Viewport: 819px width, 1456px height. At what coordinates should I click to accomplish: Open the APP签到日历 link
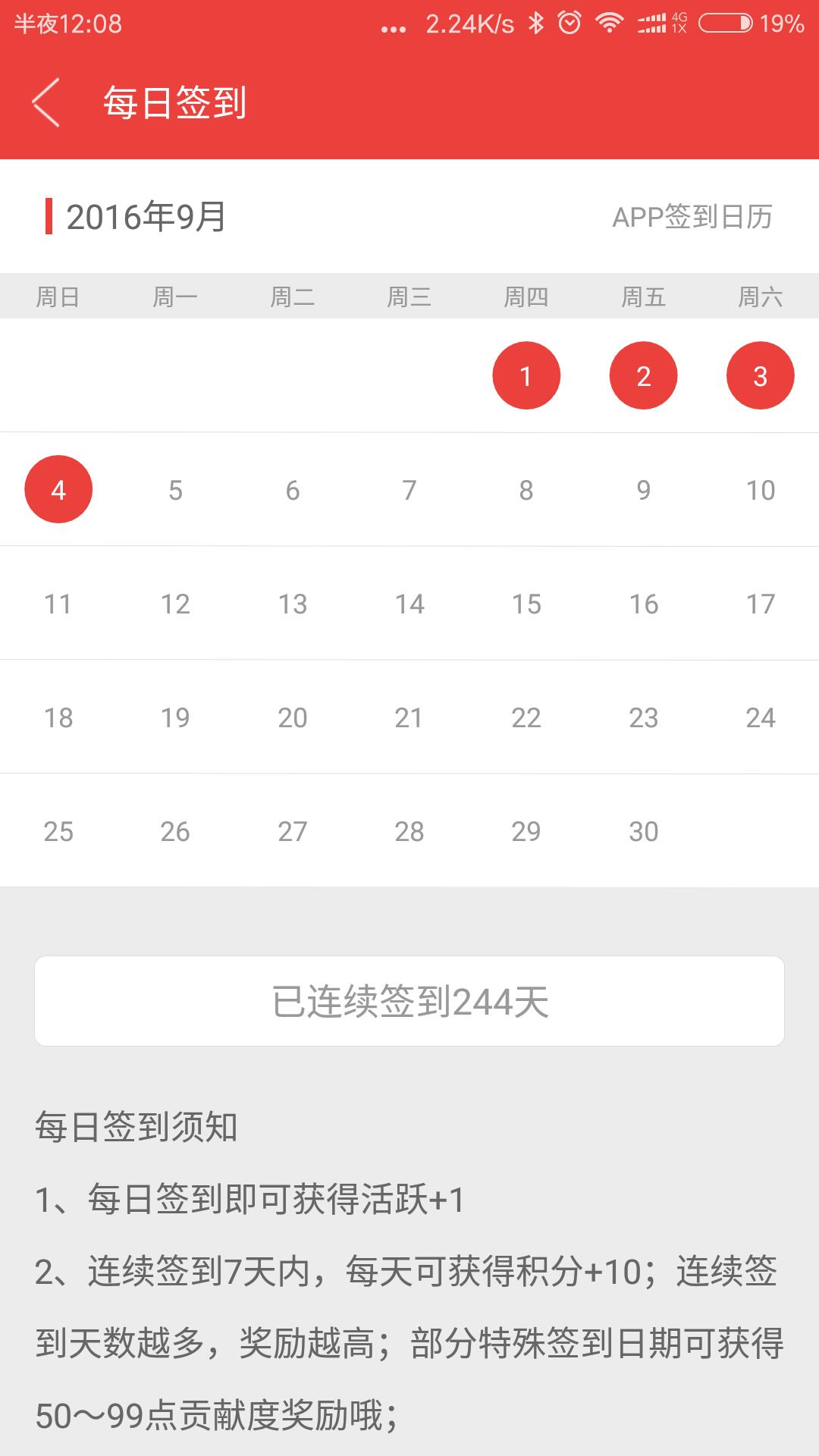pos(692,217)
